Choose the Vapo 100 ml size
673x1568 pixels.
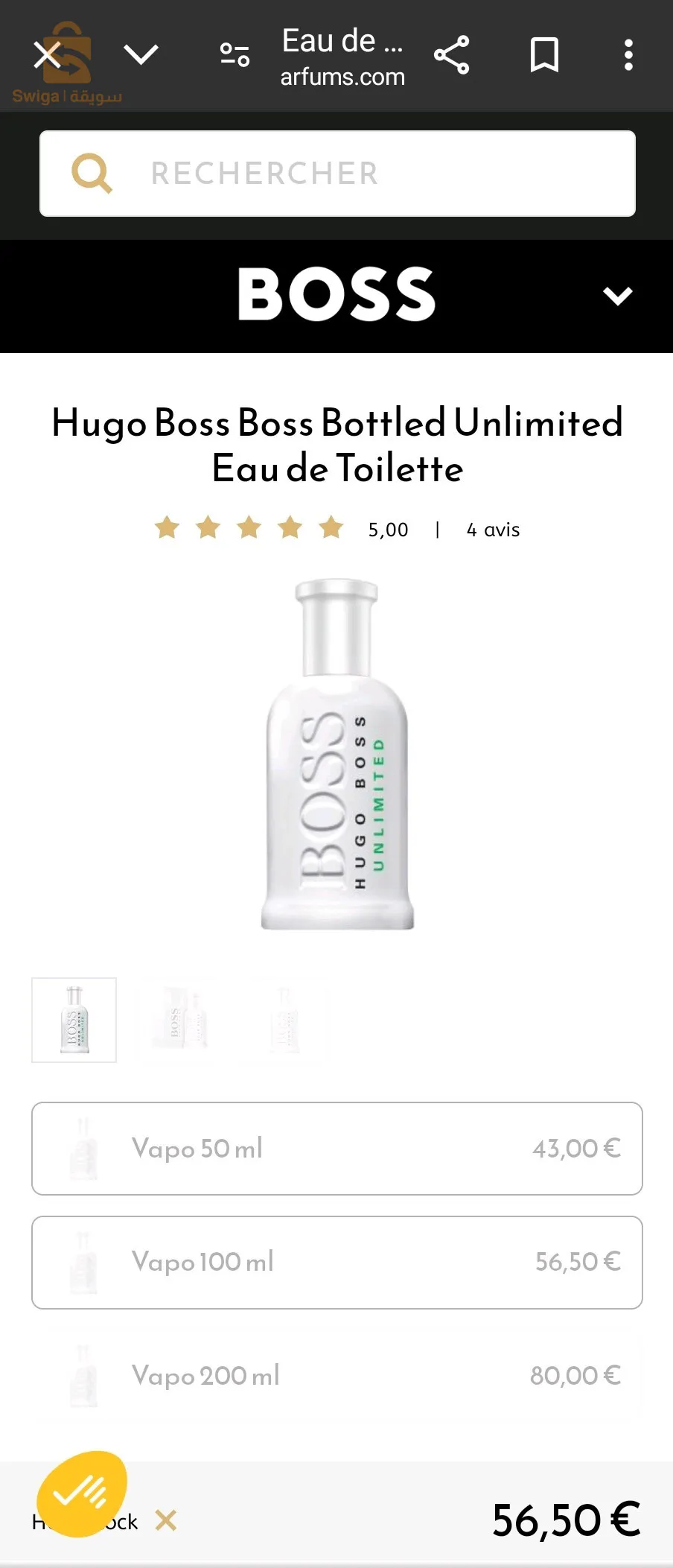coord(337,1262)
